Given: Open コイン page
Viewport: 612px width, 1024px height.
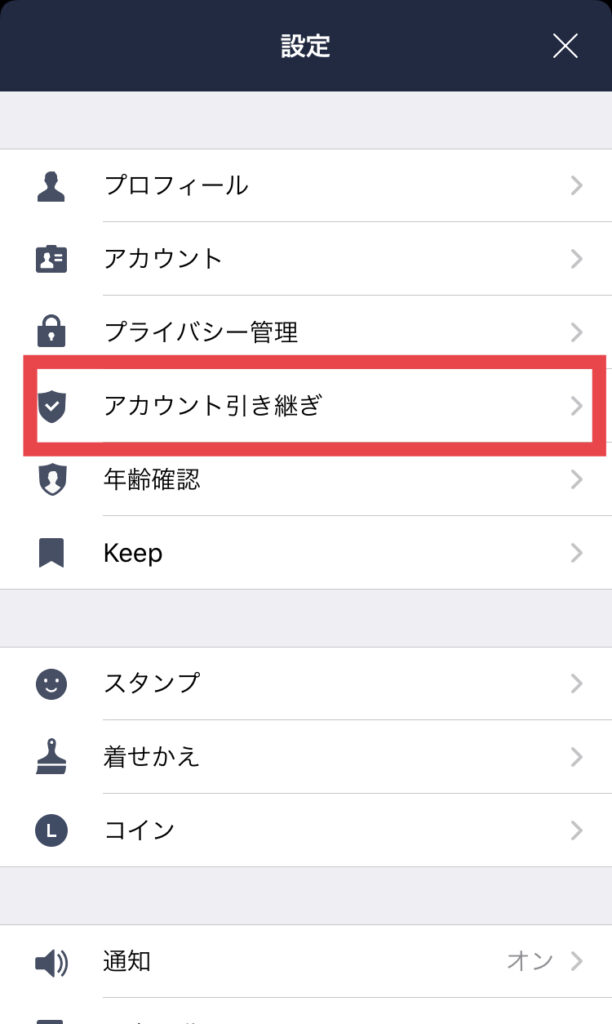Looking at the screenshot, I should [306, 831].
